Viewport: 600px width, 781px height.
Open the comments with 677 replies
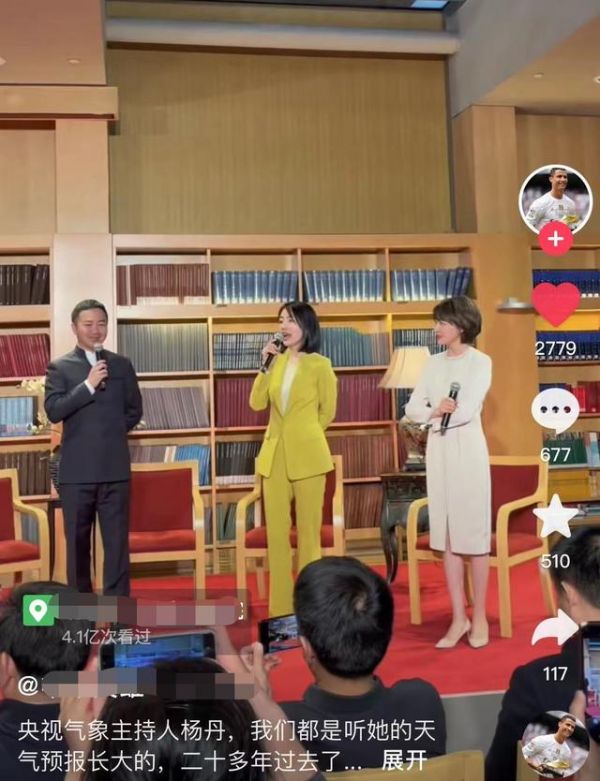(555, 410)
